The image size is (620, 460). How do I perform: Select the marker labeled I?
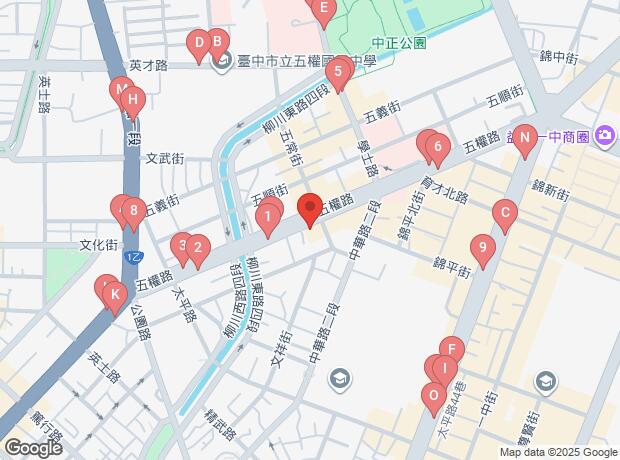[440, 369]
